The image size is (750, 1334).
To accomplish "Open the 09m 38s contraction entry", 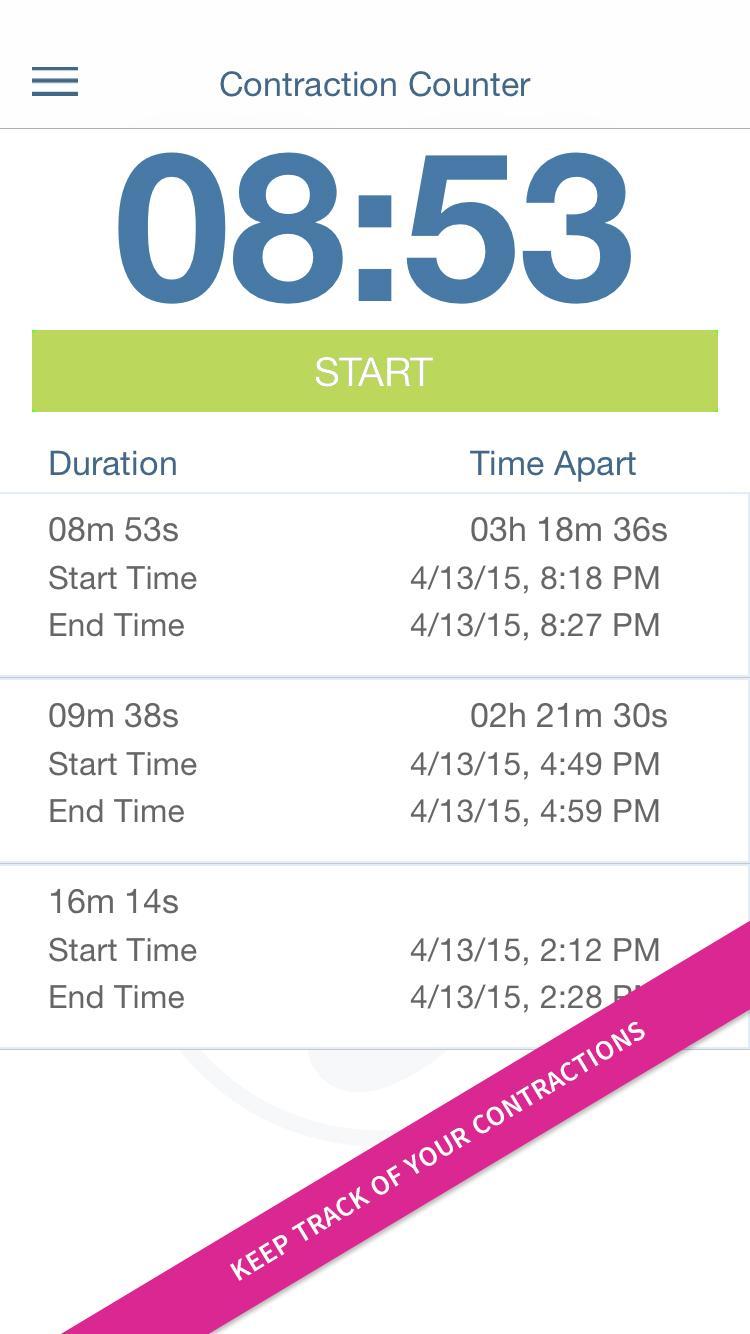I will coord(113,715).
